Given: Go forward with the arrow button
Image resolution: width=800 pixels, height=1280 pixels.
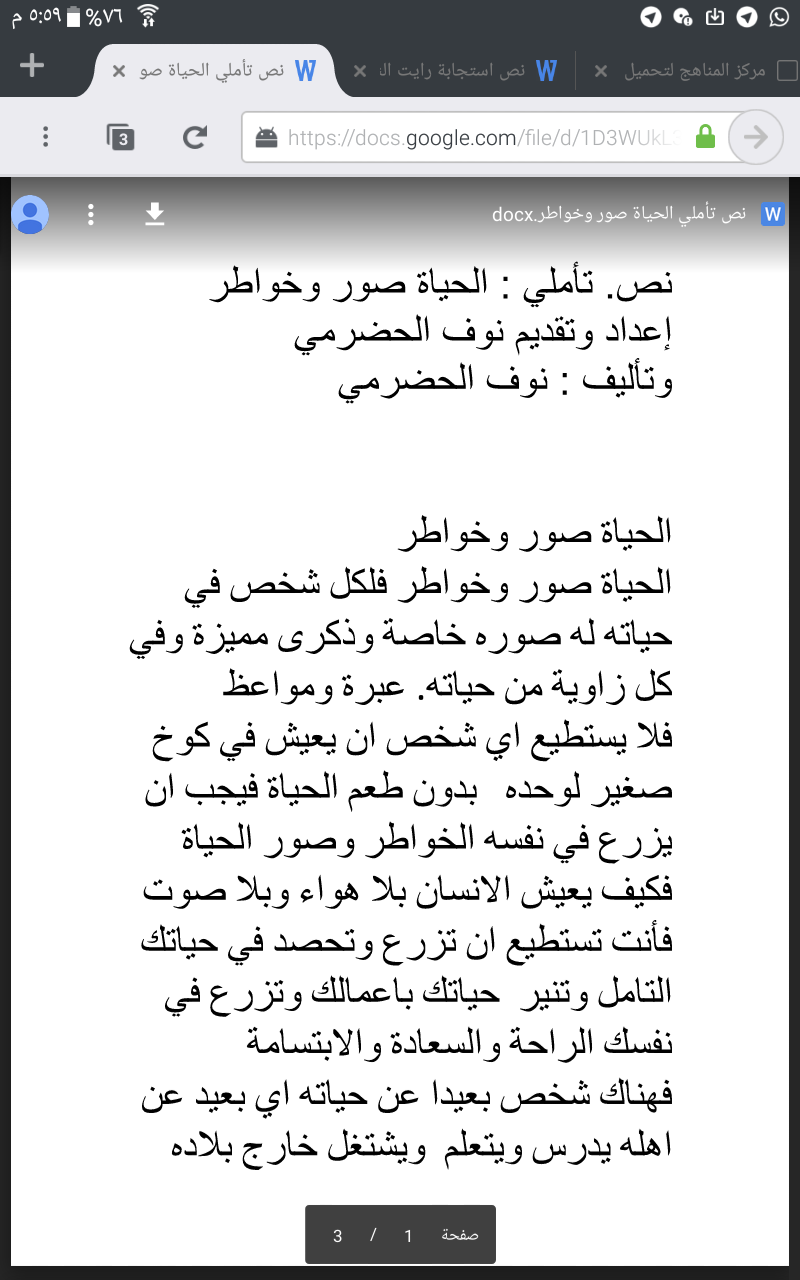Looking at the screenshot, I should click(x=756, y=137).
